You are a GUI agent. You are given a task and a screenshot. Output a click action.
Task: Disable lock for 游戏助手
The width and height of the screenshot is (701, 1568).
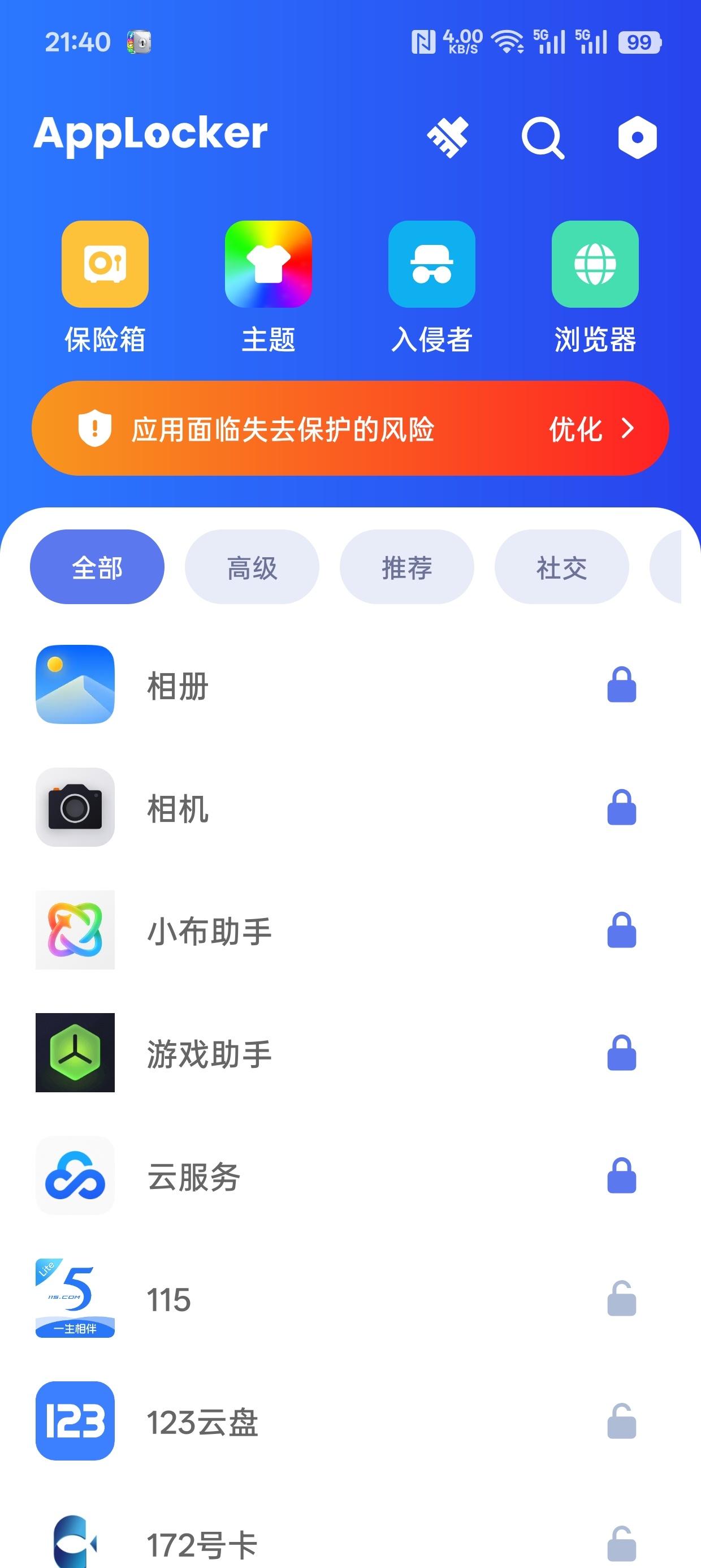click(x=622, y=1053)
